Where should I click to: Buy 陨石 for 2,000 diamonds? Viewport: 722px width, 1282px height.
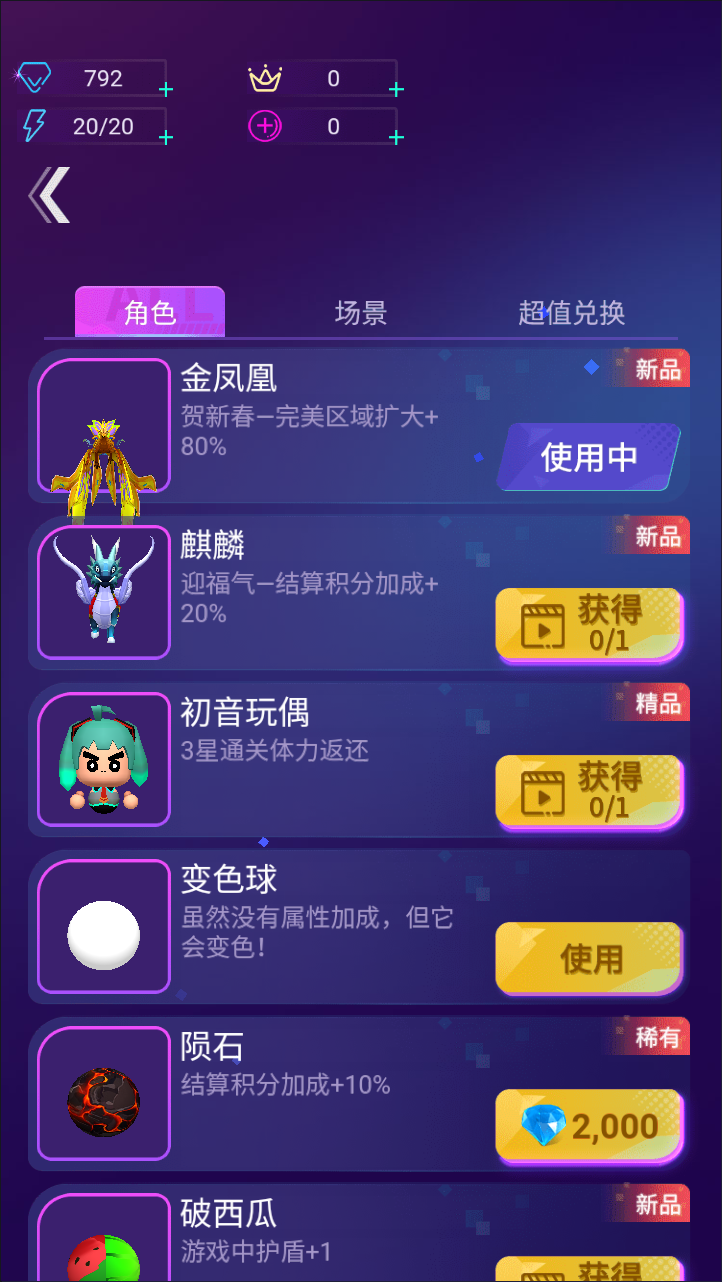click(589, 1127)
